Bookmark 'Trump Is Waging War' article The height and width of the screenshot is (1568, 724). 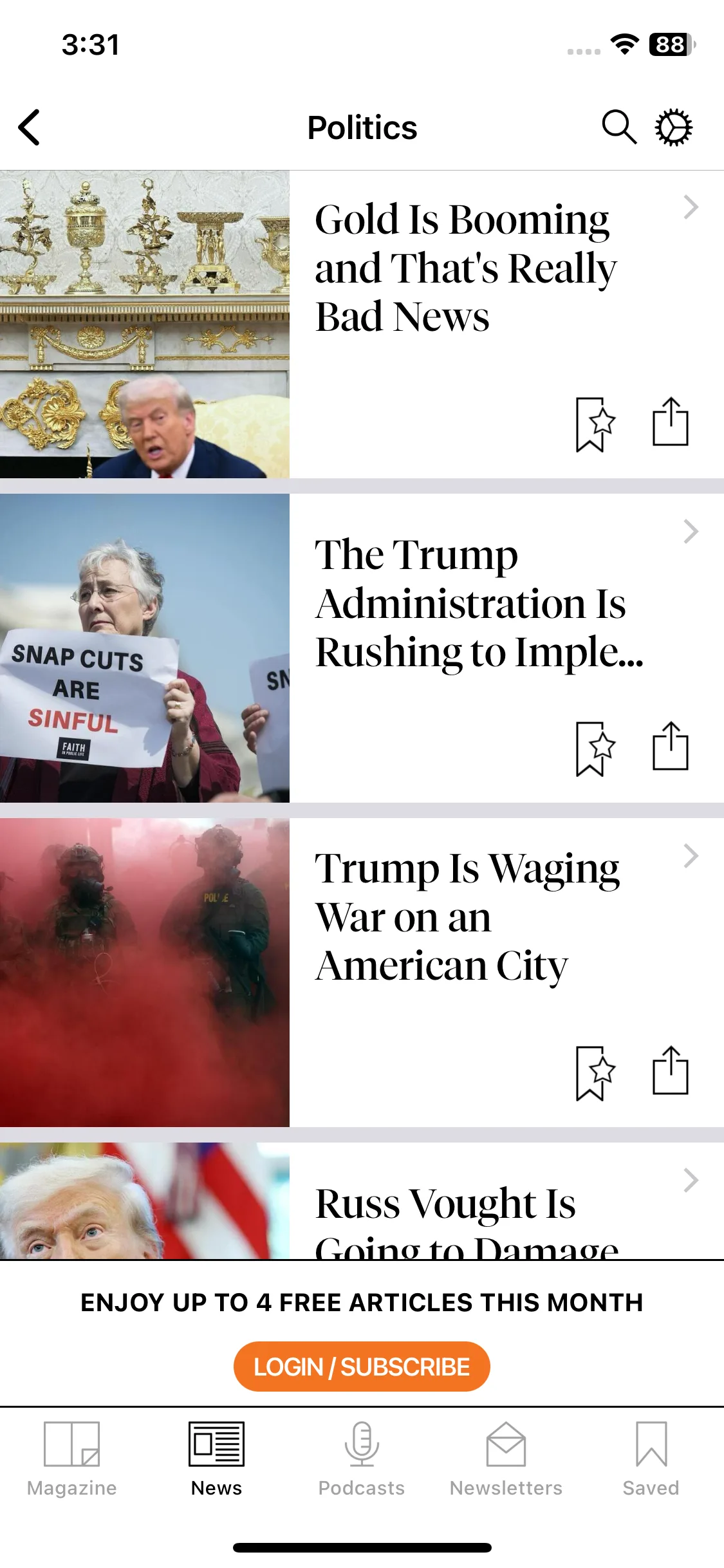(595, 1073)
